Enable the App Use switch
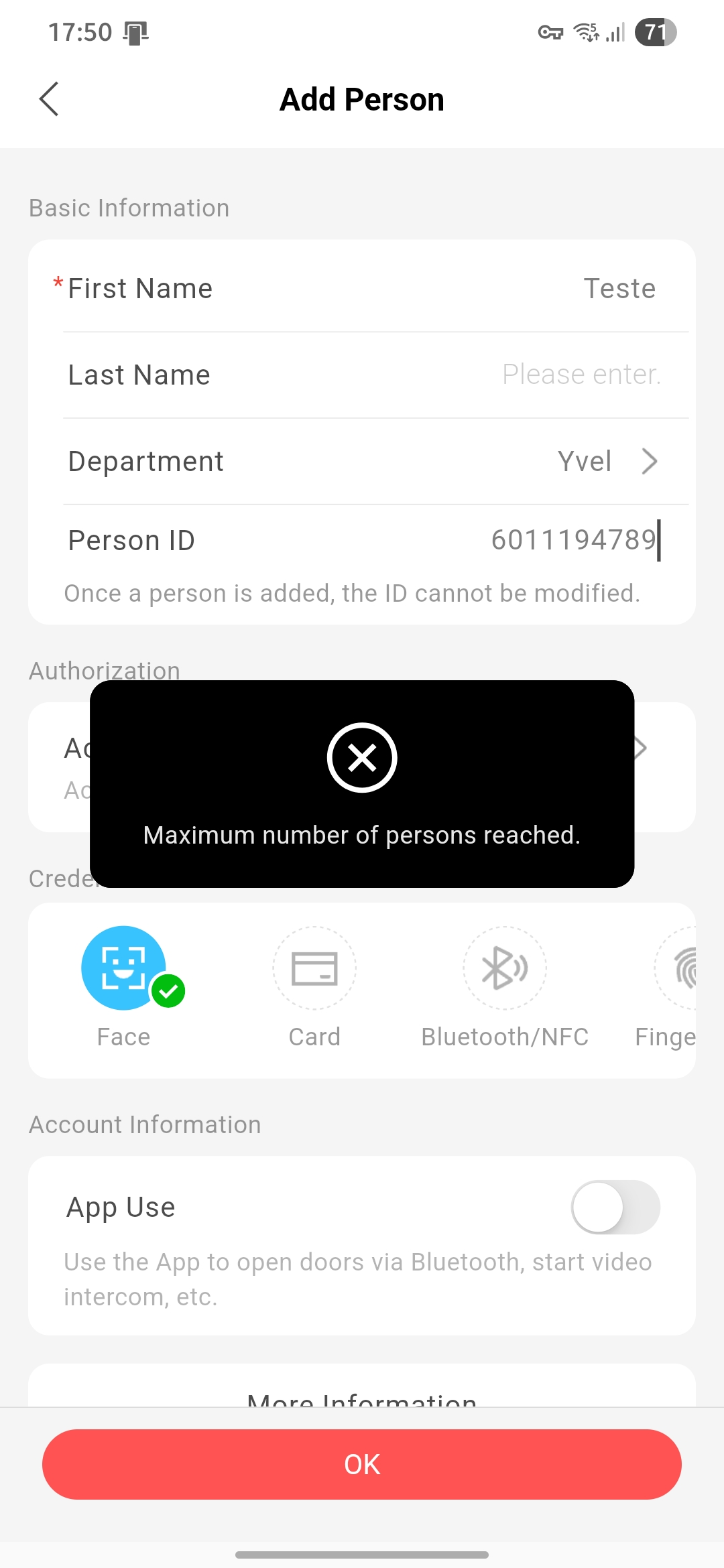This screenshot has height=1568, width=724. (x=615, y=1207)
